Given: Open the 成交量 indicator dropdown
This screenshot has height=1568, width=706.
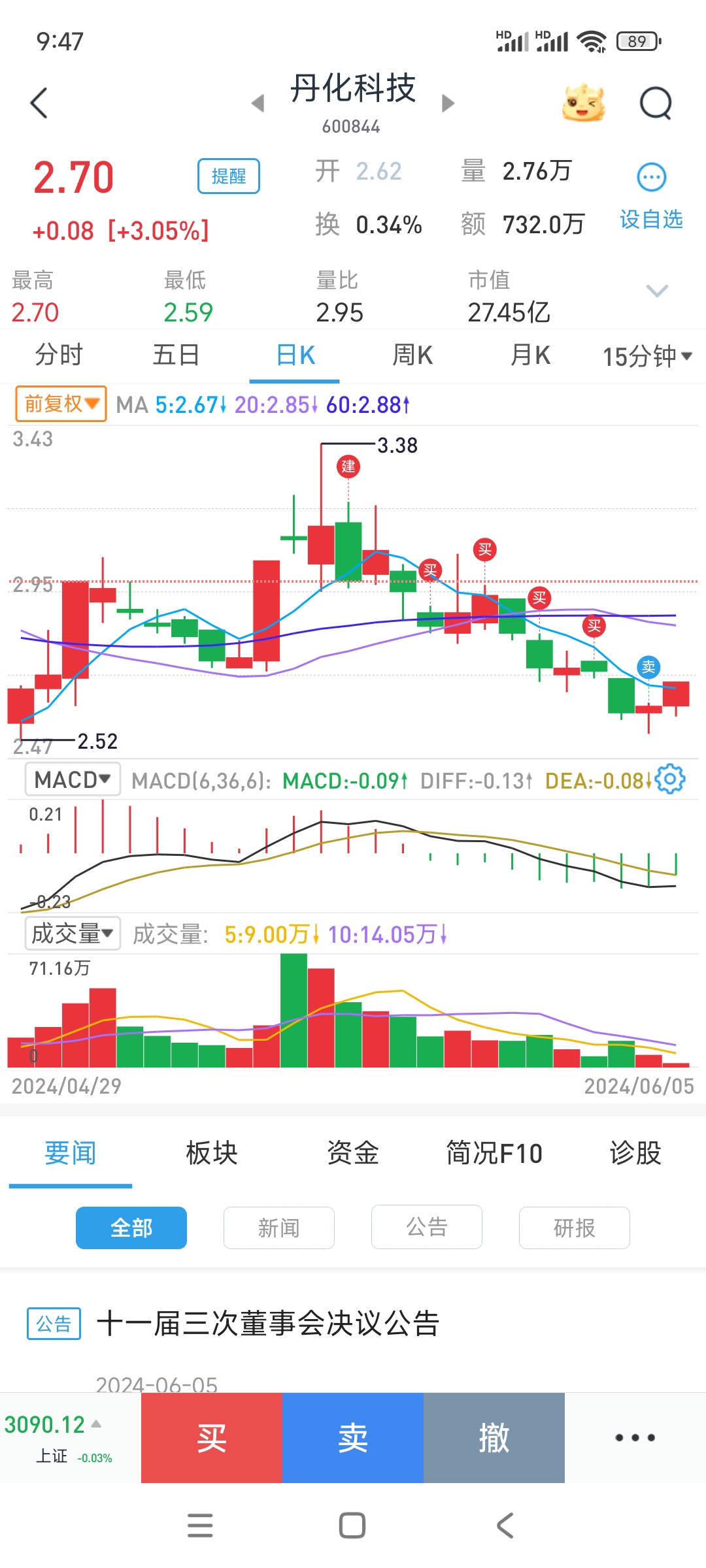Looking at the screenshot, I should 73,934.
